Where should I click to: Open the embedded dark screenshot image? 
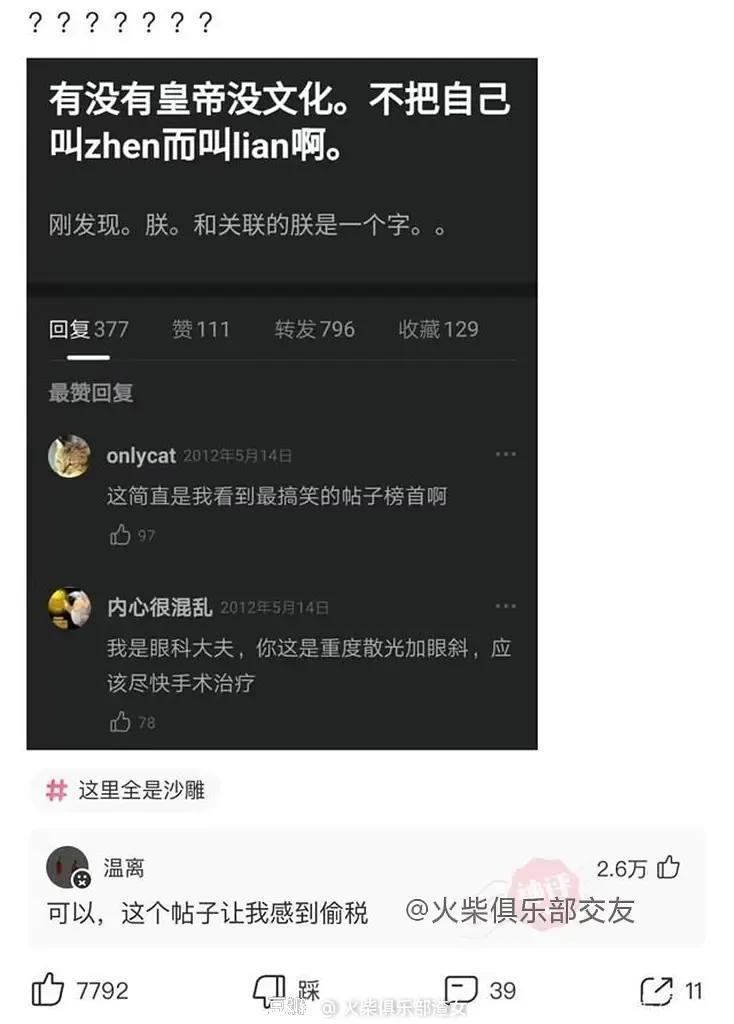click(x=281, y=403)
